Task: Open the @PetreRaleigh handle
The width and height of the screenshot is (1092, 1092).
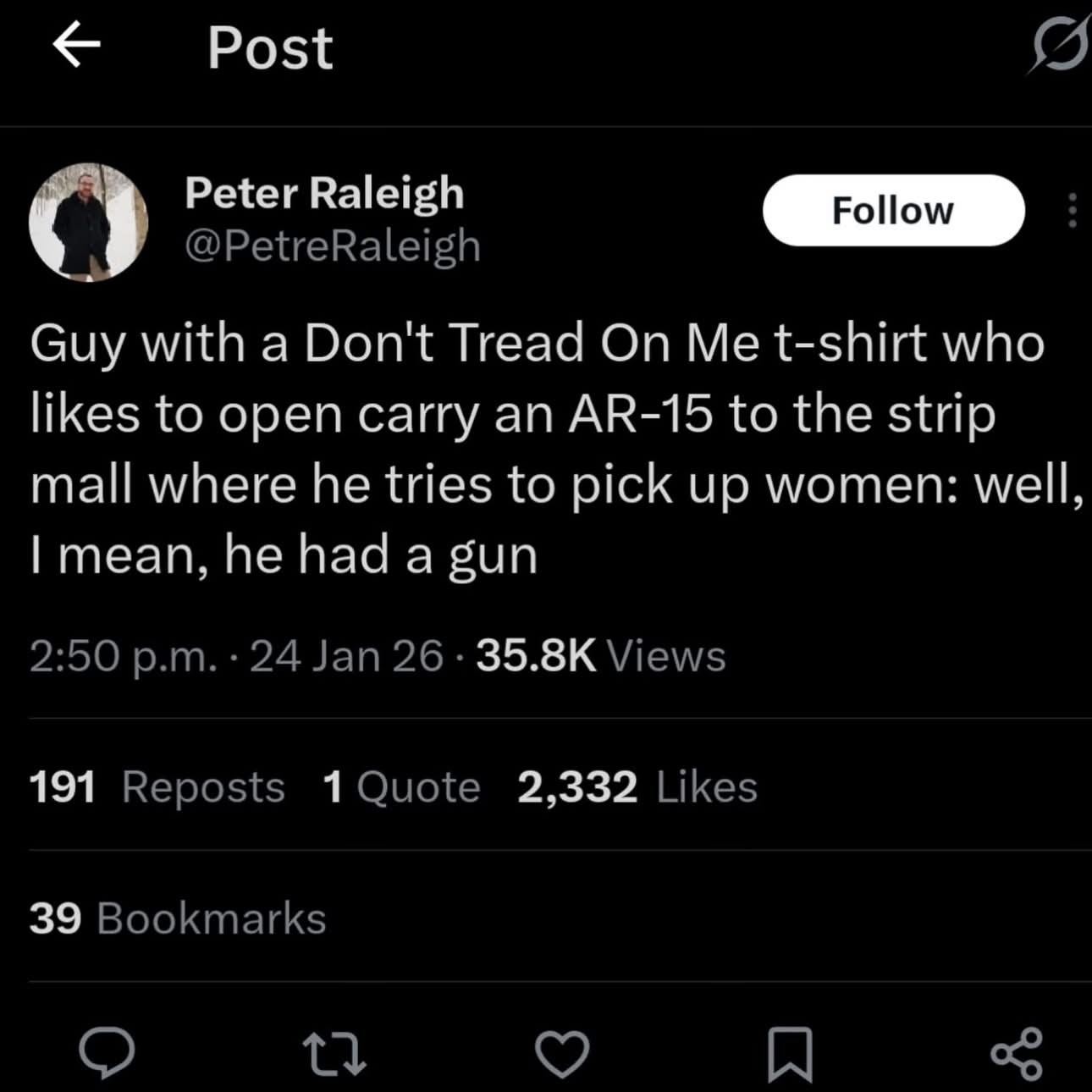Action: [x=333, y=245]
